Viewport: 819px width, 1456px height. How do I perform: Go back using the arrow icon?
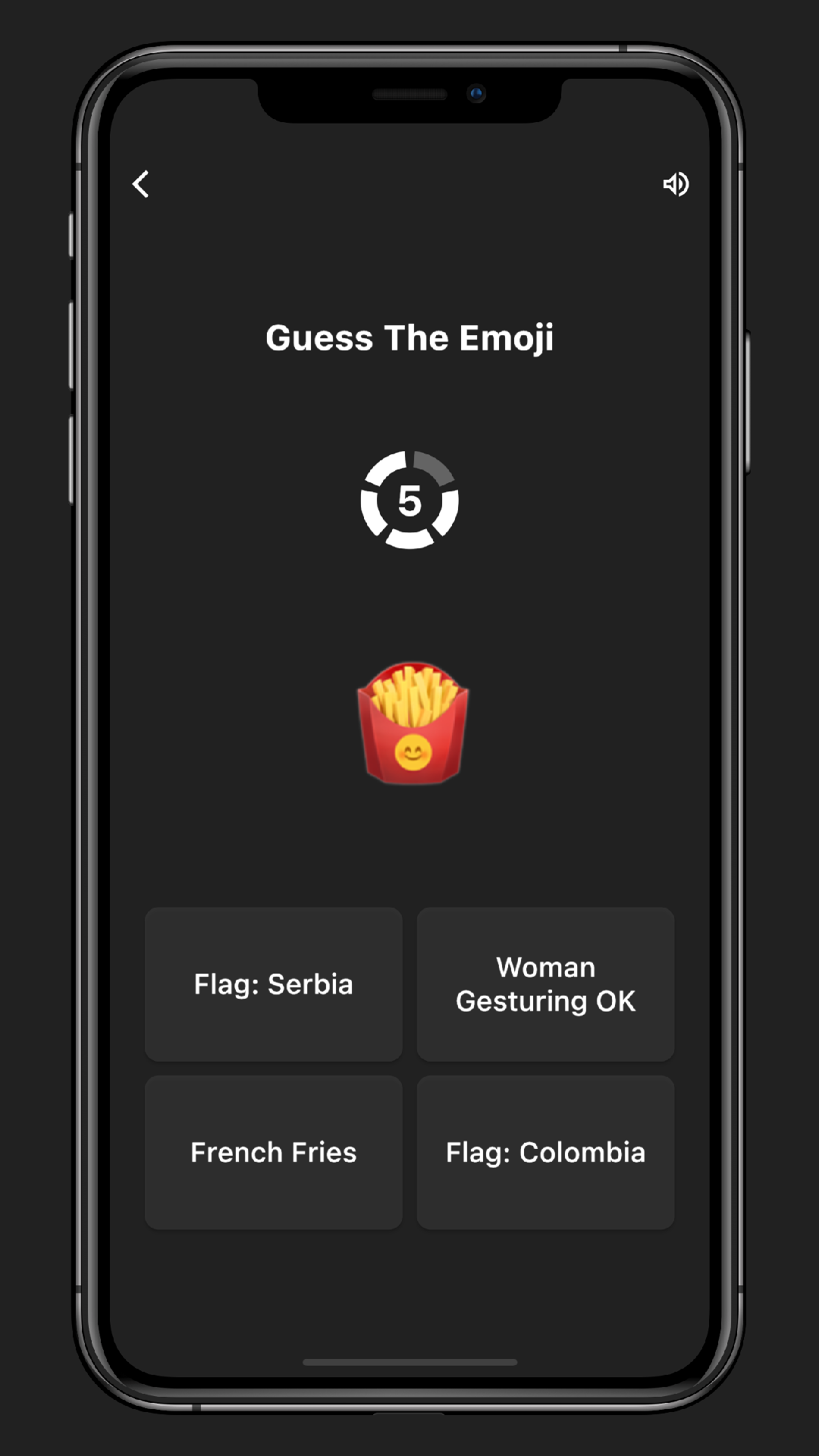[141, 184]
